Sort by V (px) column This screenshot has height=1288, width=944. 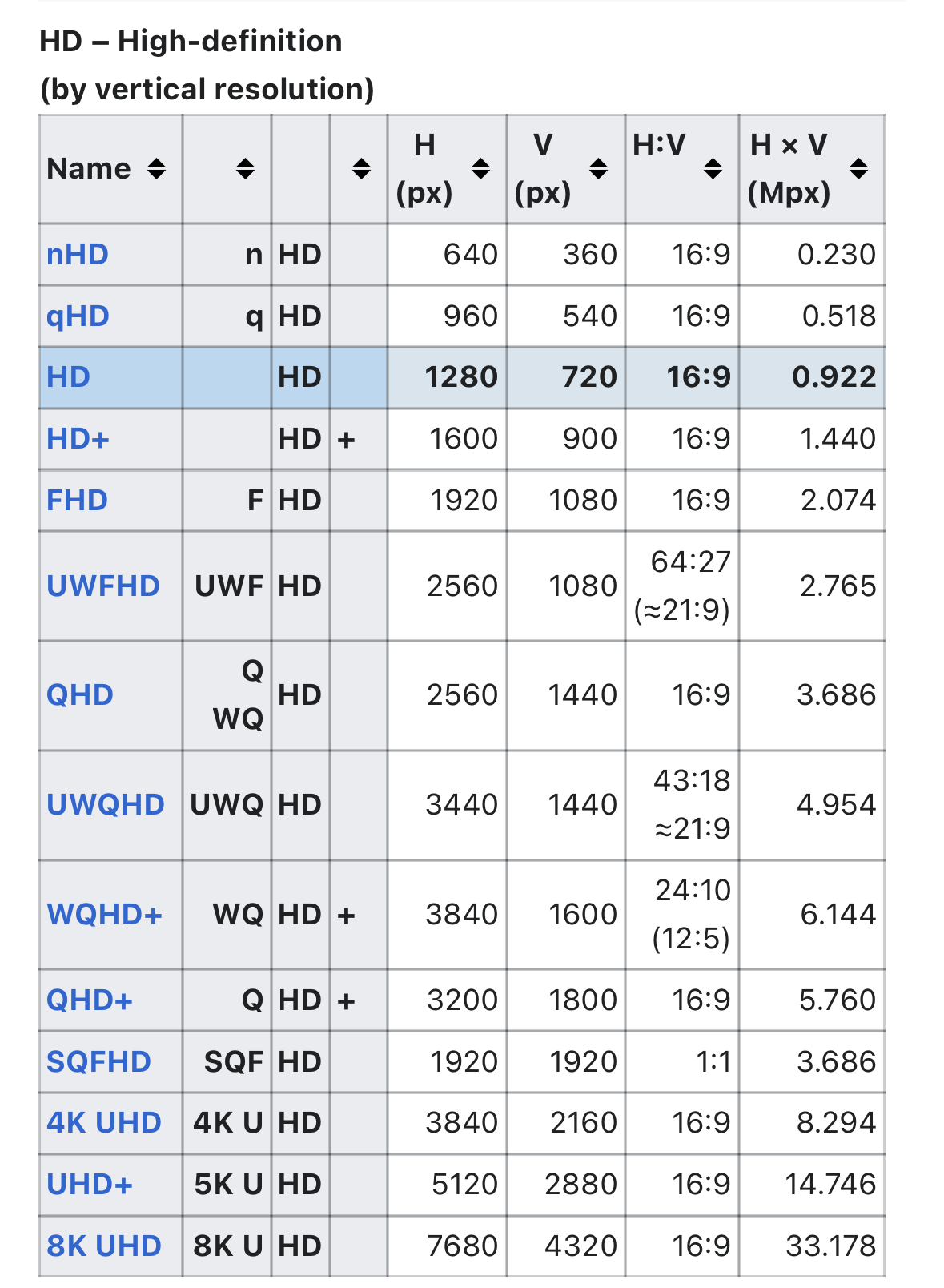(598, 169)
